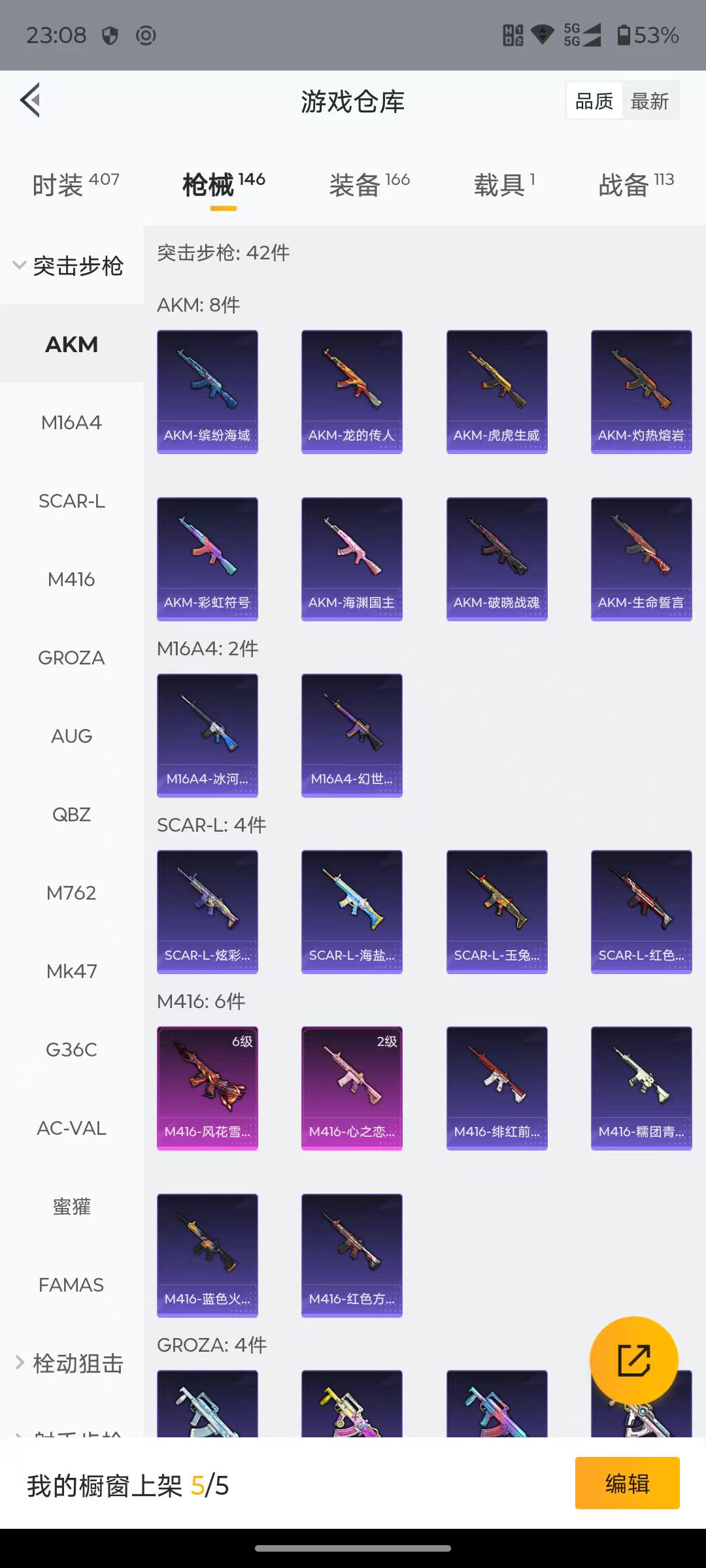This screenshot has height=1568, width=706.
Task: Open the 载具 tab
Action: [x=503, y=185]
